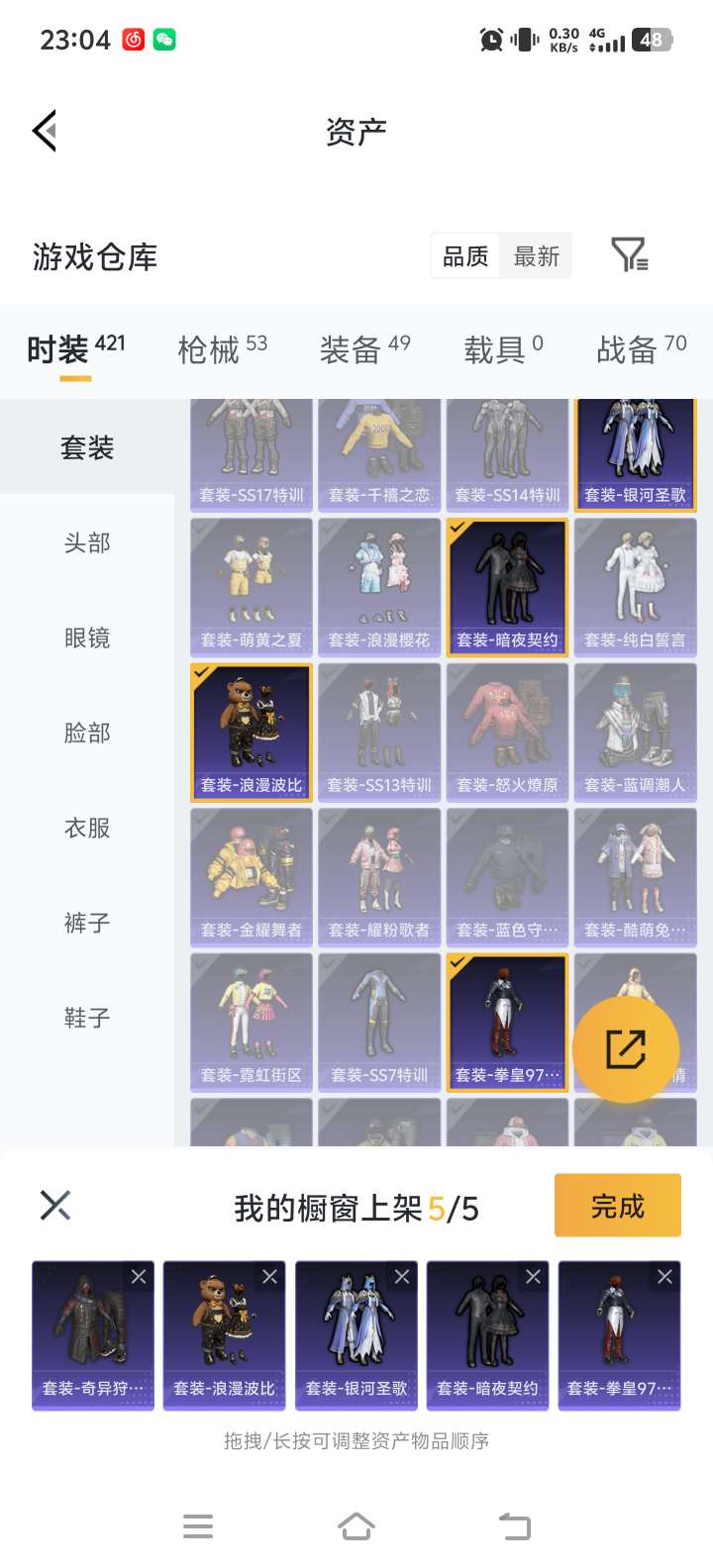Select the 鞋子 category

[x=87, y=1018]
